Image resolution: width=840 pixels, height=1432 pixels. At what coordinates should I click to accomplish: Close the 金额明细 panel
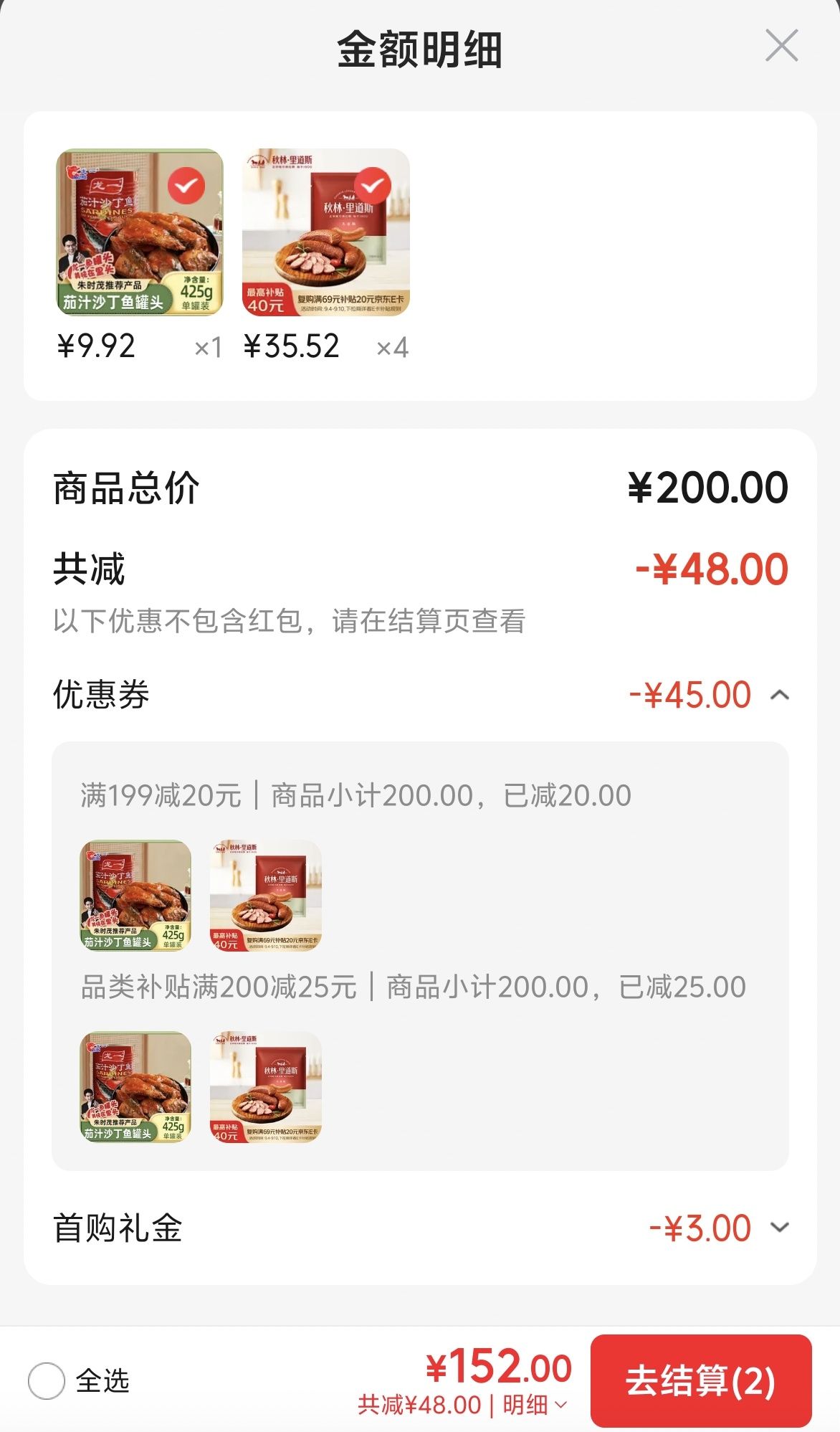pyautogui.click(x=781, y=47)
